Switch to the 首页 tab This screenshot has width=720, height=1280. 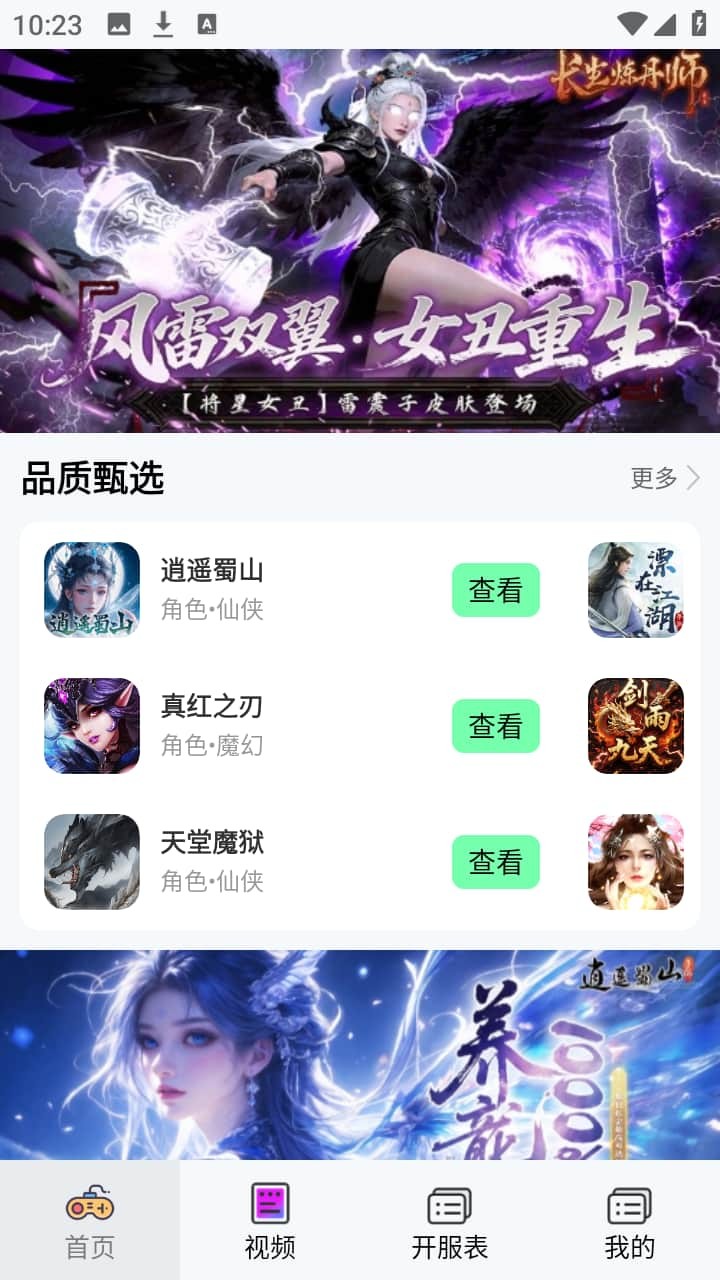click(90, 1220)
